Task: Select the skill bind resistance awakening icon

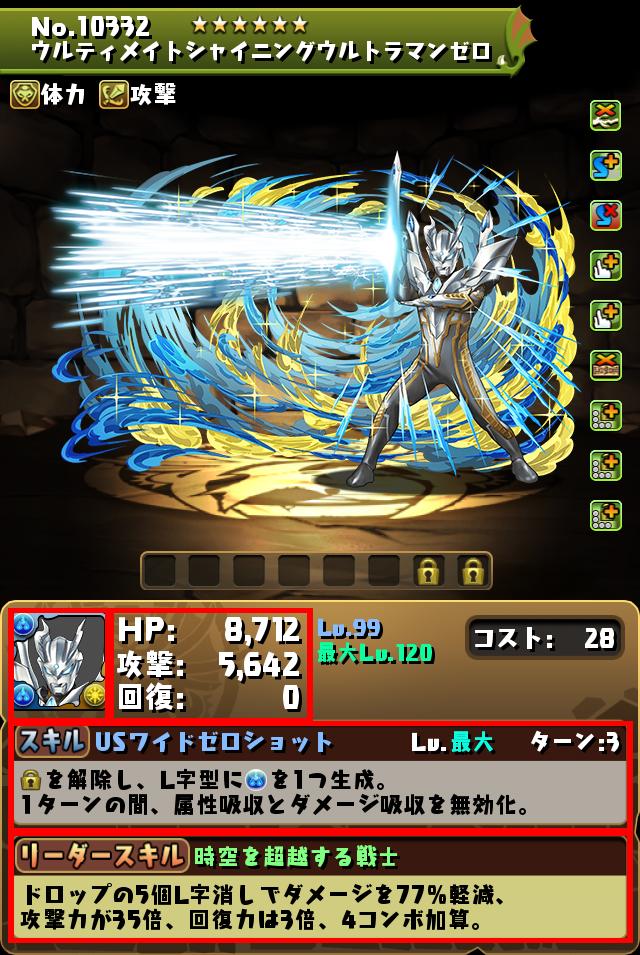Action: coord(605,214)
